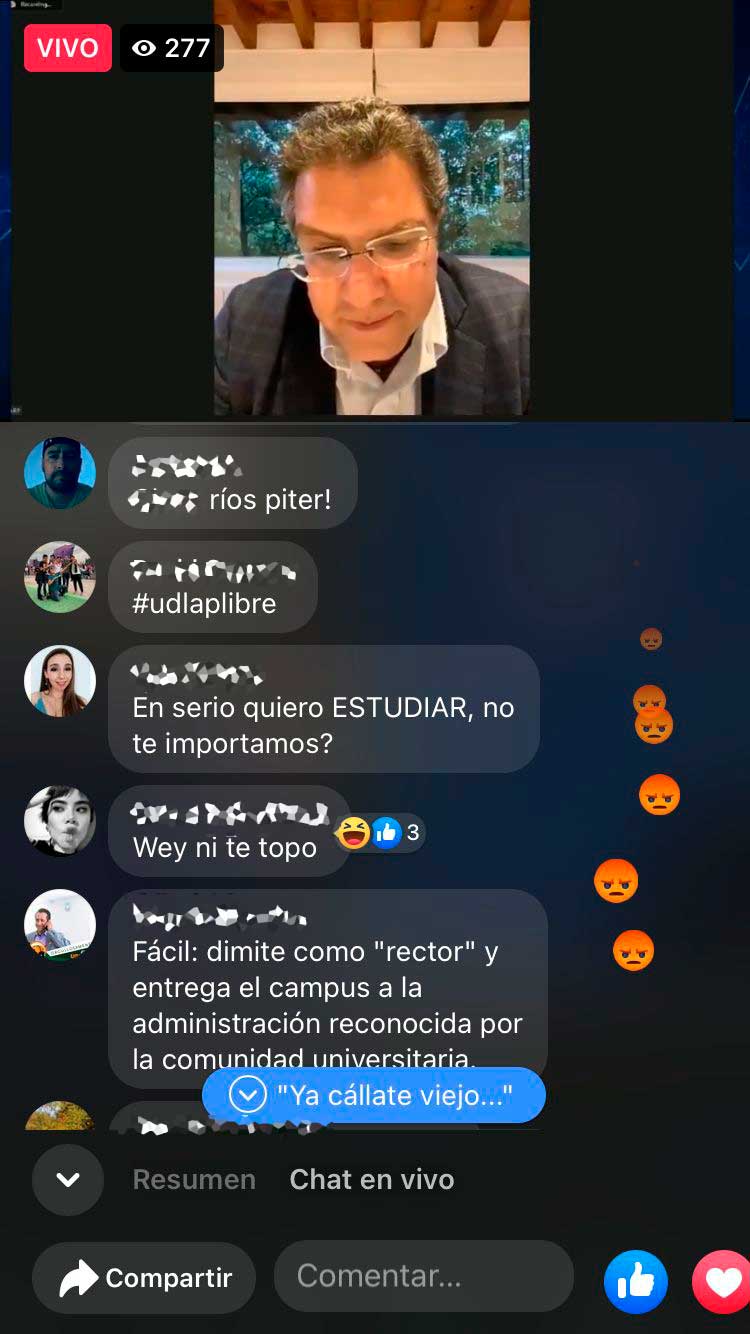Send a thumbs-up like reaction
Viewport: 750px width, 1334px height.
(x=636, y=1281)
